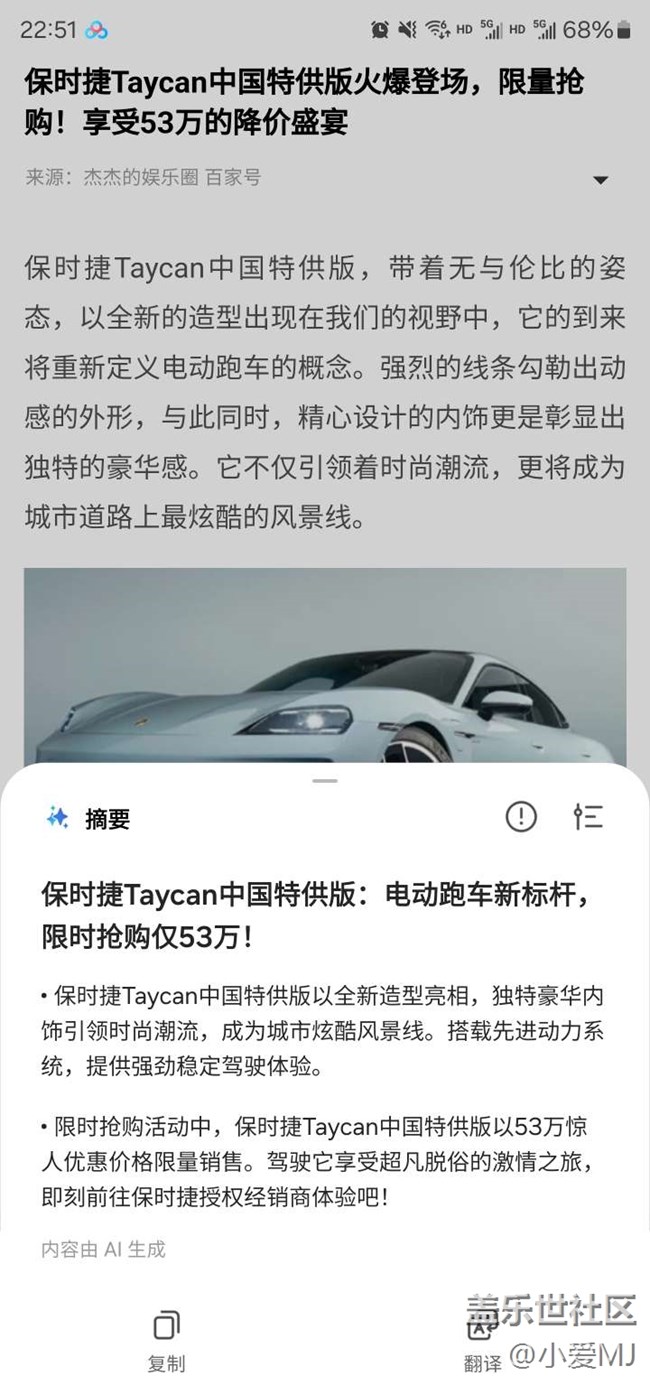The image size is (650, 1394).
Task: Translate the summary with 翻译
Action: point(483,1343)
